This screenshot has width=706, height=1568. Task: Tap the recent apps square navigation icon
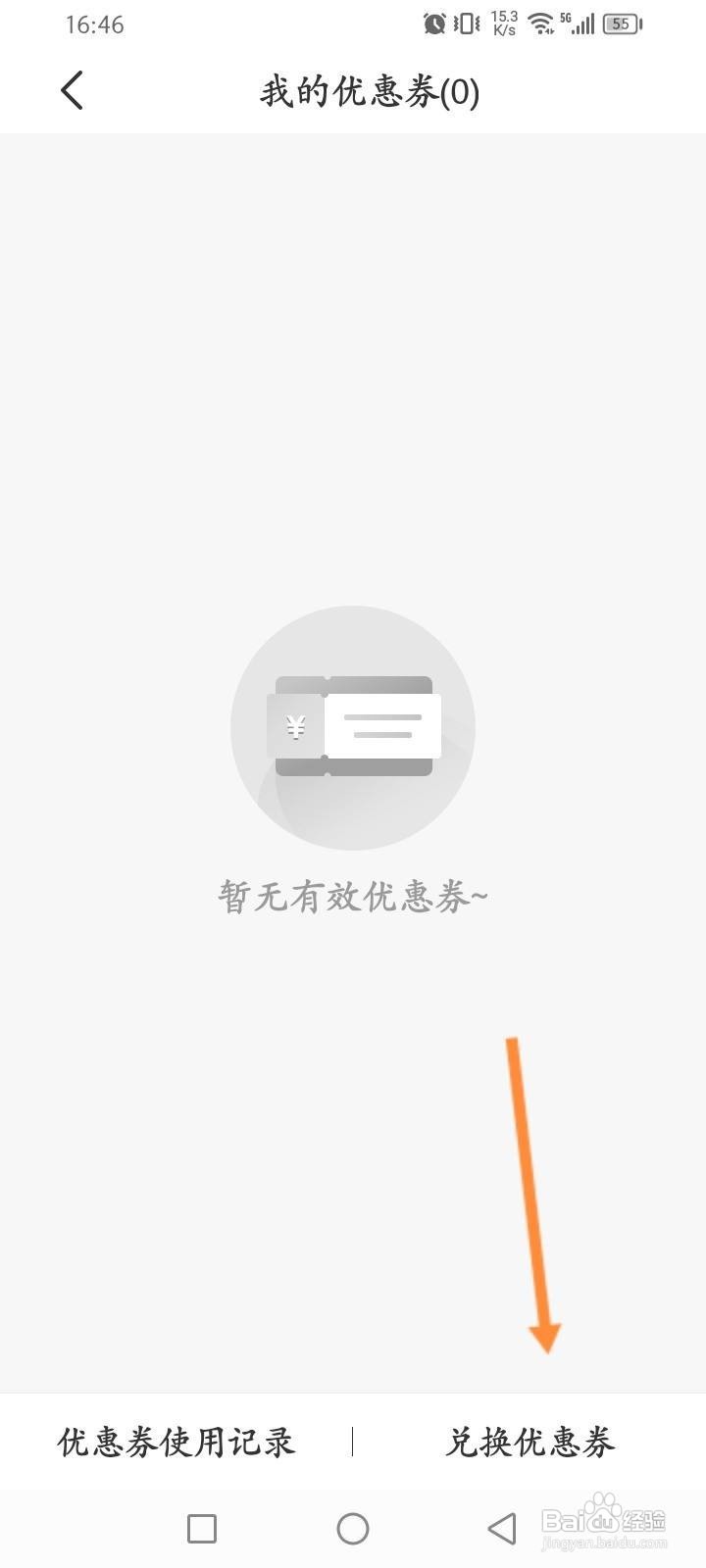(200, 1528)
